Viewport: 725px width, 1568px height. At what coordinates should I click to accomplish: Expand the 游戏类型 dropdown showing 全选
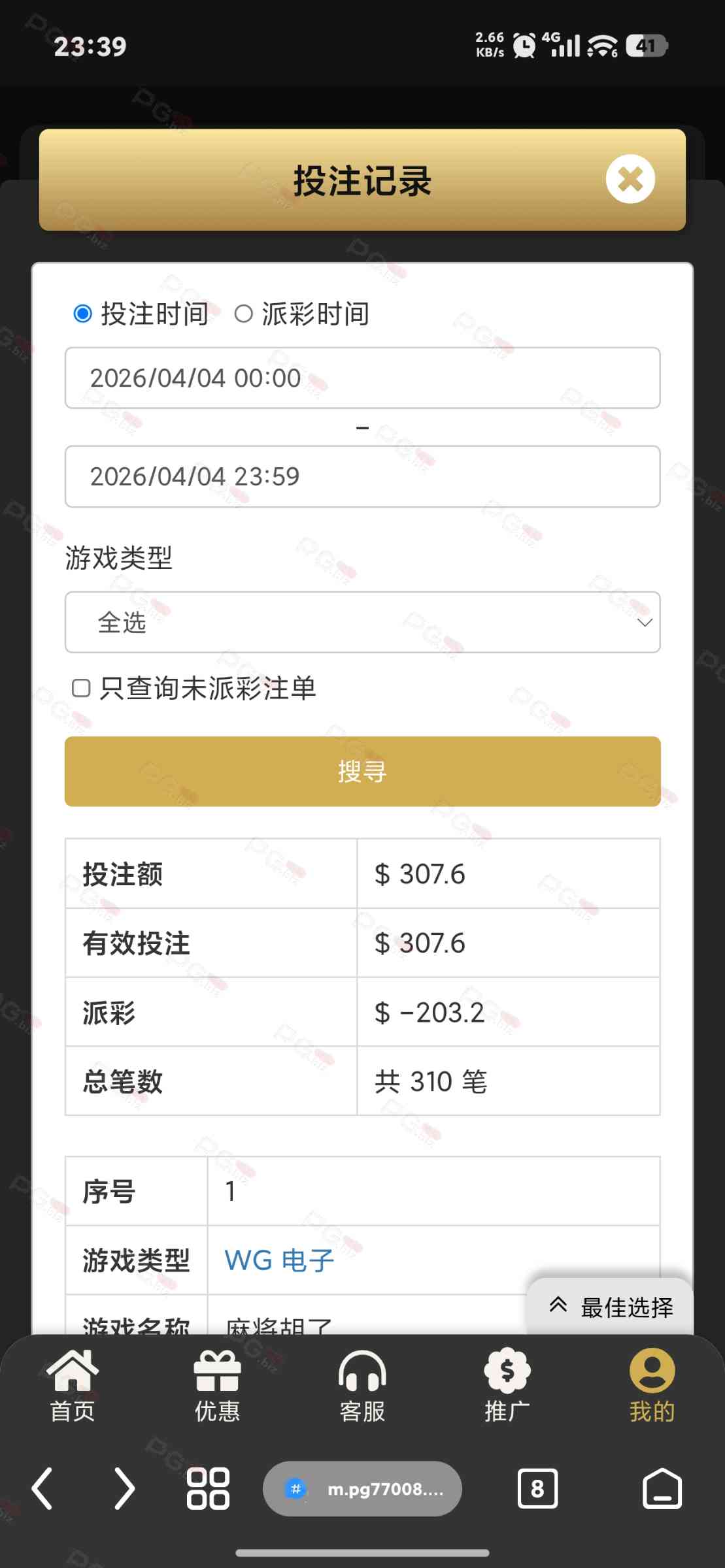click(x=362, y=623)
